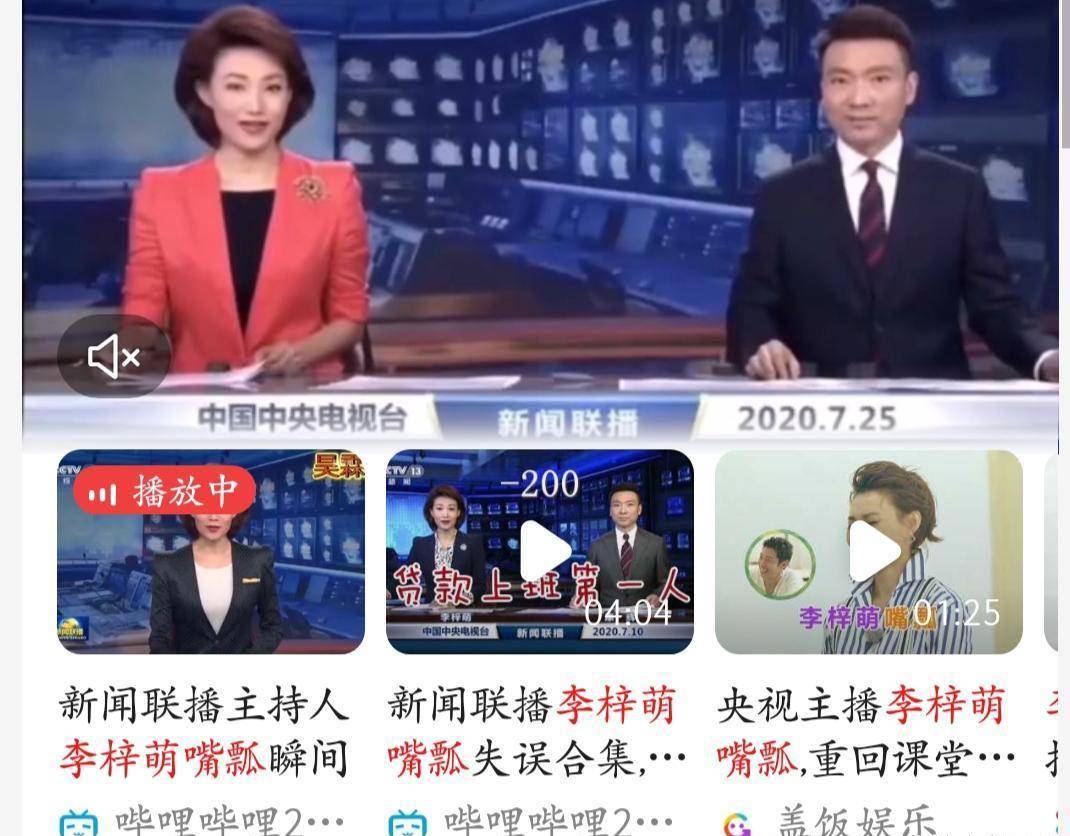Open title 新闻联播主持人李梓萌嘴瓢瞬间
The image size is (1070, 836).
(x=204, y=732)
